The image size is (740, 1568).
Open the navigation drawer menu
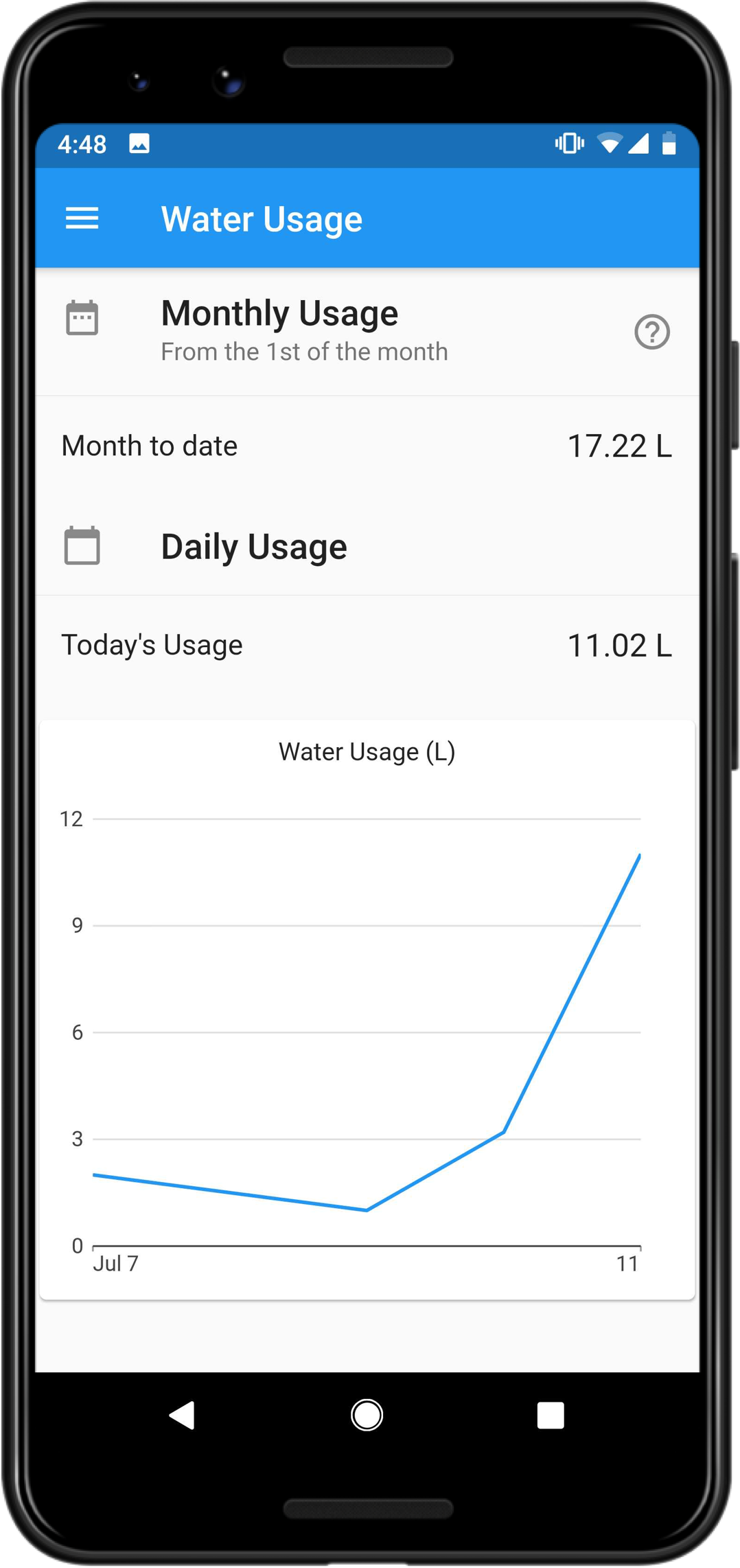coord(82,218)
